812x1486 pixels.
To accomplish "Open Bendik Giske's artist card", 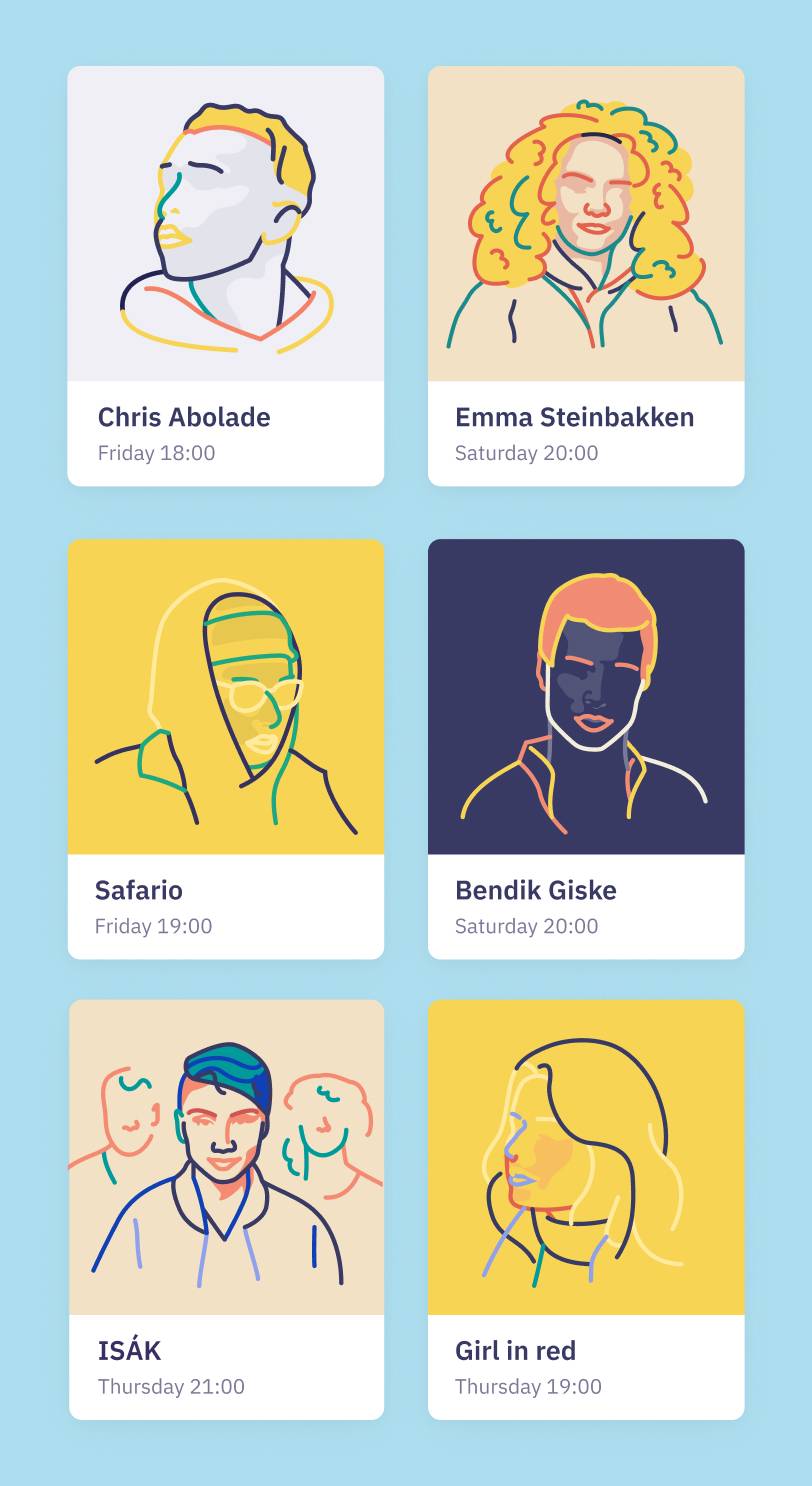I will (585, 748).
